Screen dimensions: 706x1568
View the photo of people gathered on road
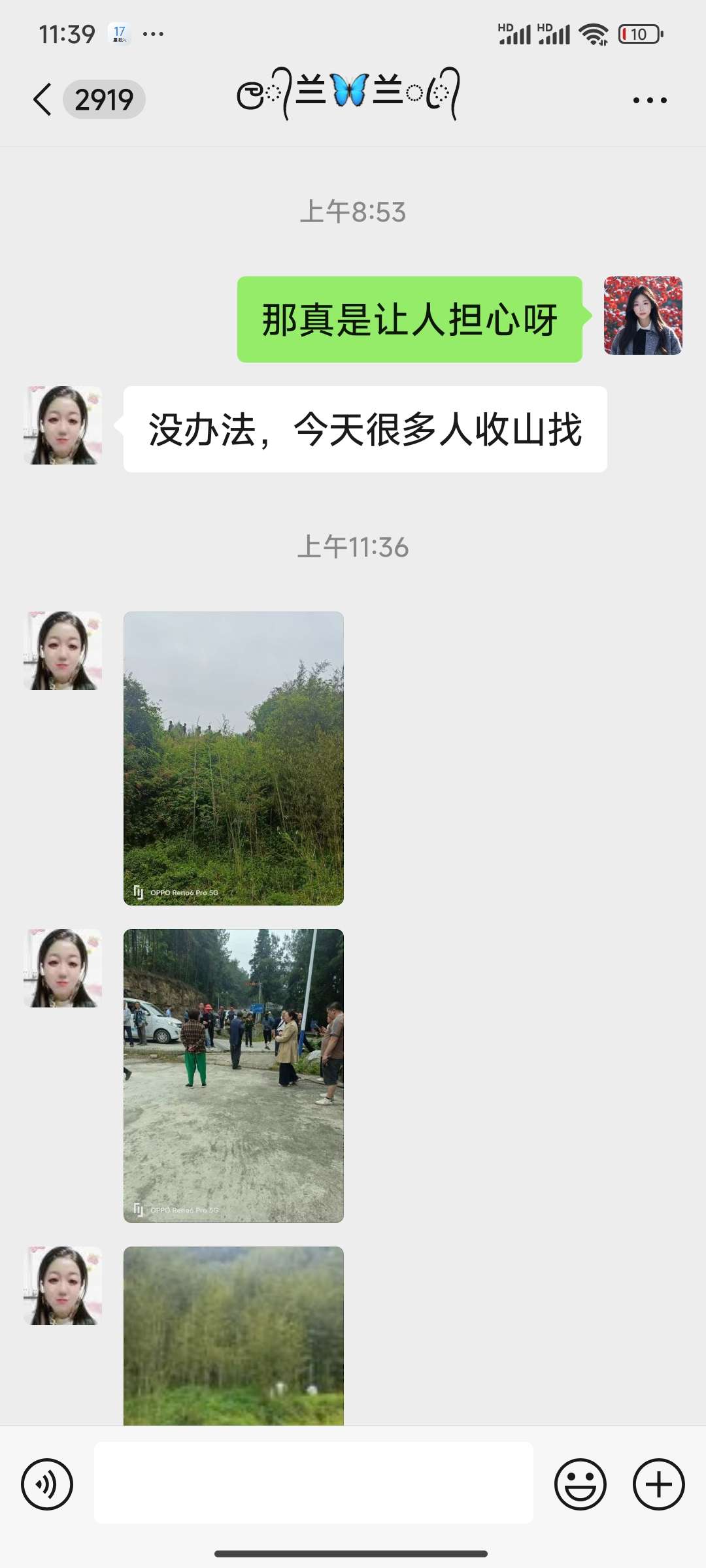tap(233, 1075)
